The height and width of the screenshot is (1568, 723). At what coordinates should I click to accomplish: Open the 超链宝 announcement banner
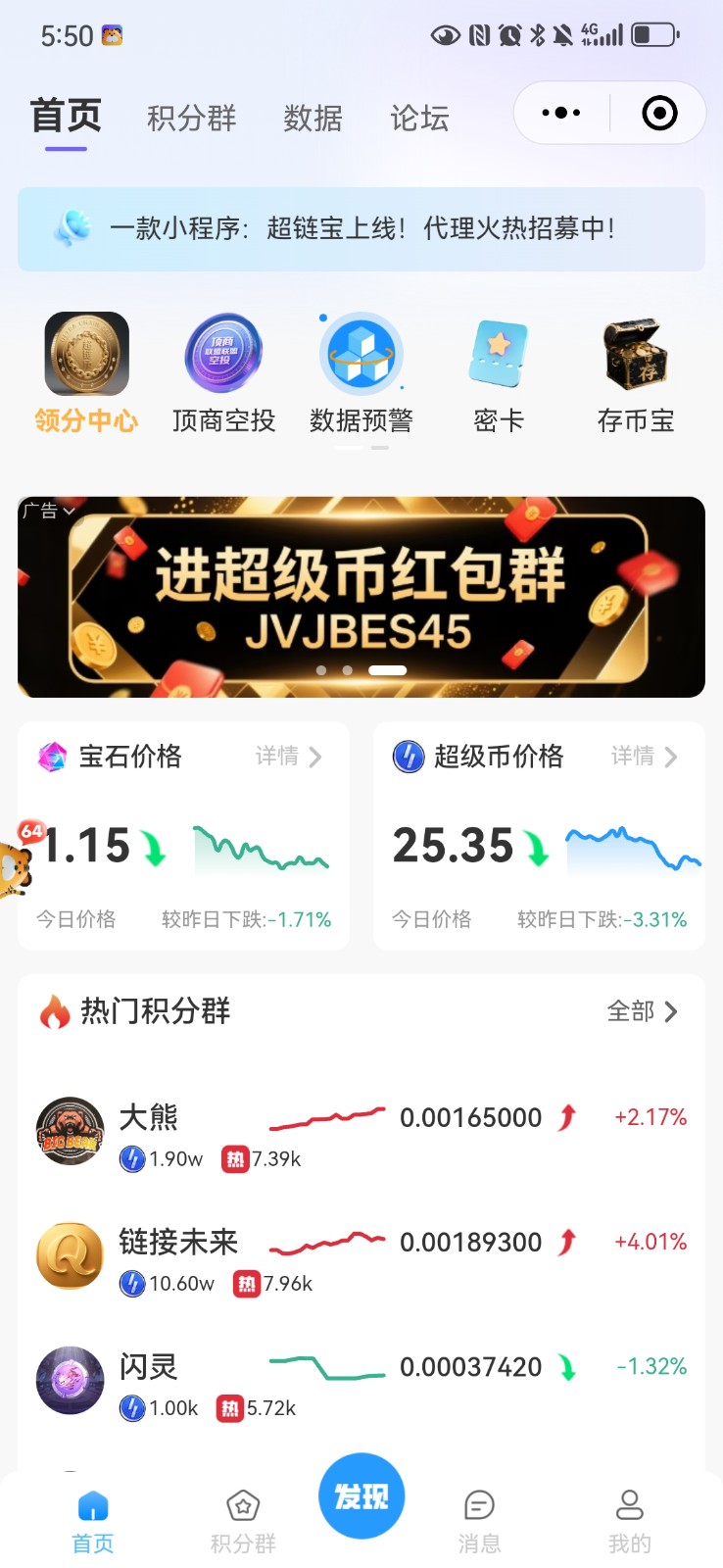(361, 229)
